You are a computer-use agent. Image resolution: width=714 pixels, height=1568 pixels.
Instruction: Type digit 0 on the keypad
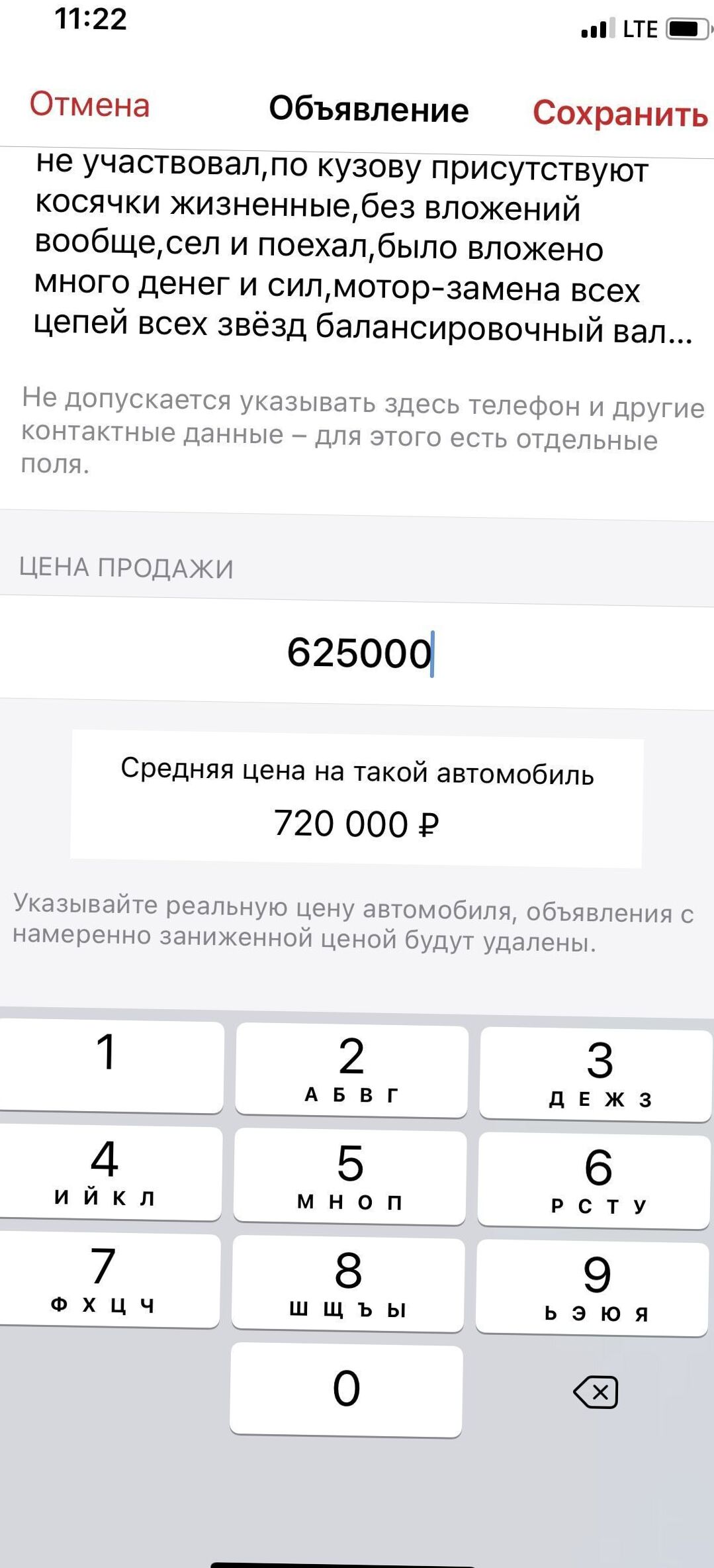pos(346,1390)
